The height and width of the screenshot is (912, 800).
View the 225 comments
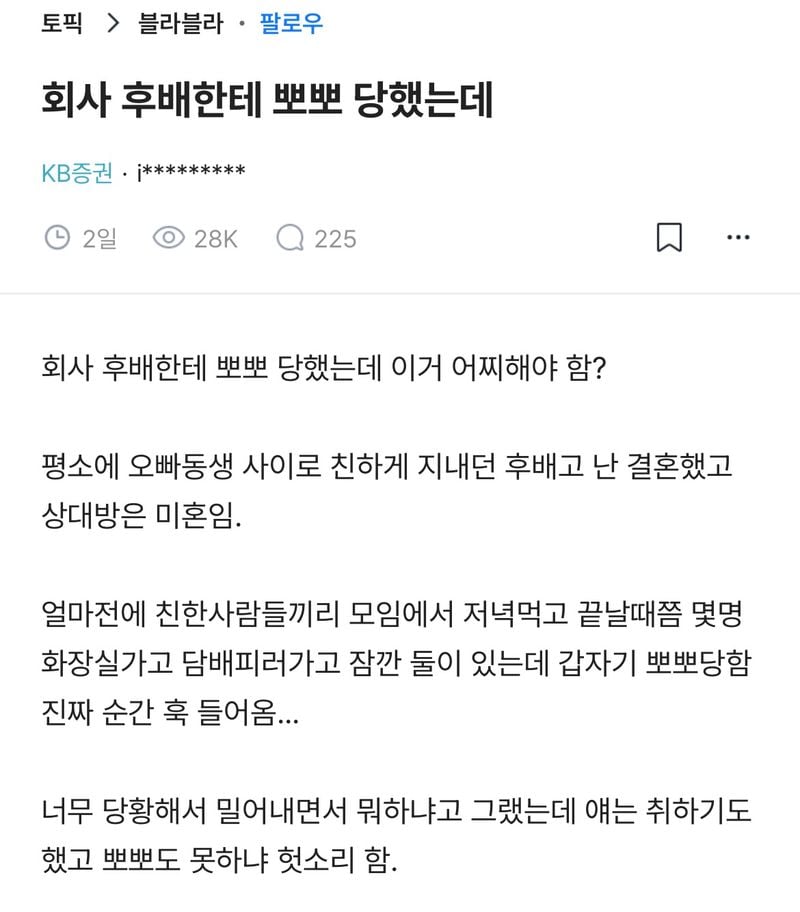316,238
